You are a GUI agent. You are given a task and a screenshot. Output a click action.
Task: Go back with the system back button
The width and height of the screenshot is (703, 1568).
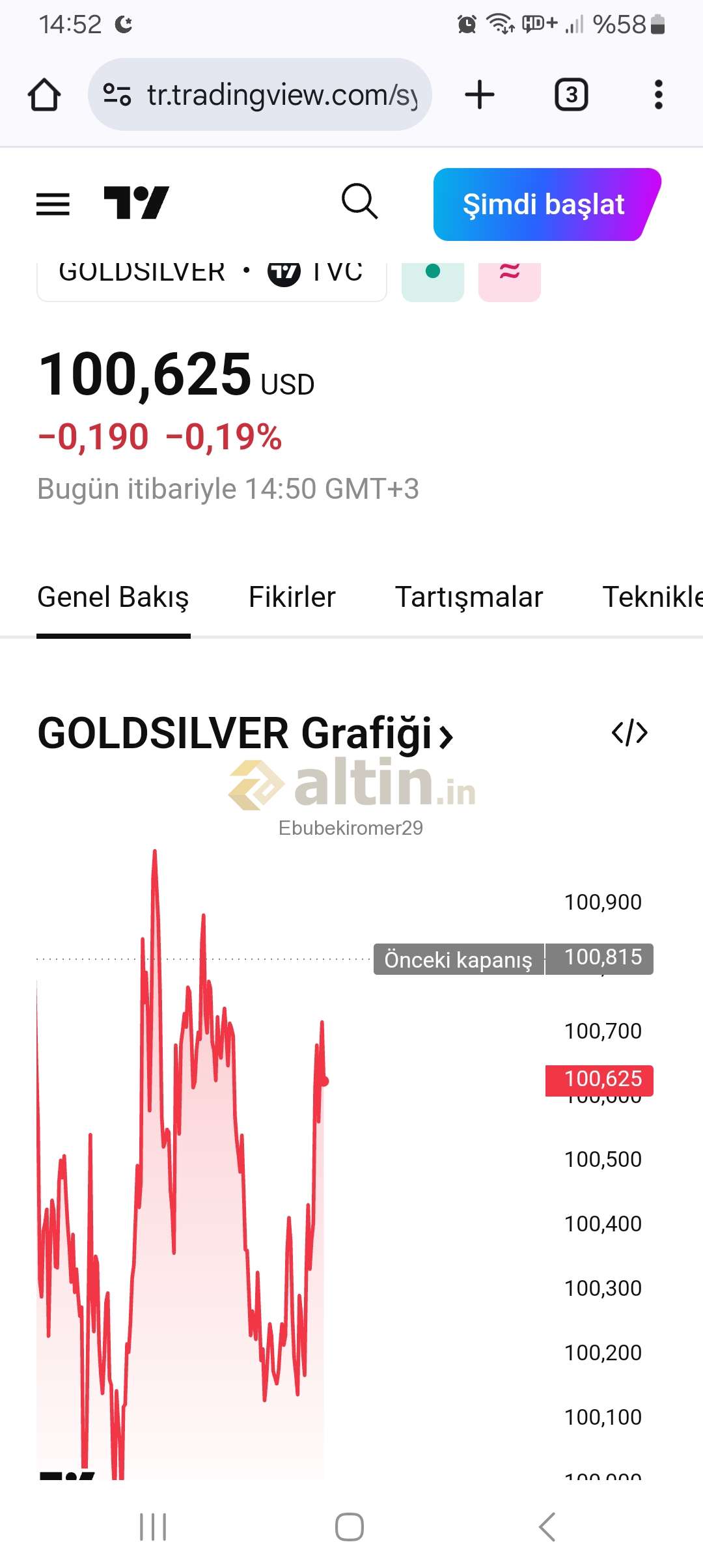pos(547,1527)
